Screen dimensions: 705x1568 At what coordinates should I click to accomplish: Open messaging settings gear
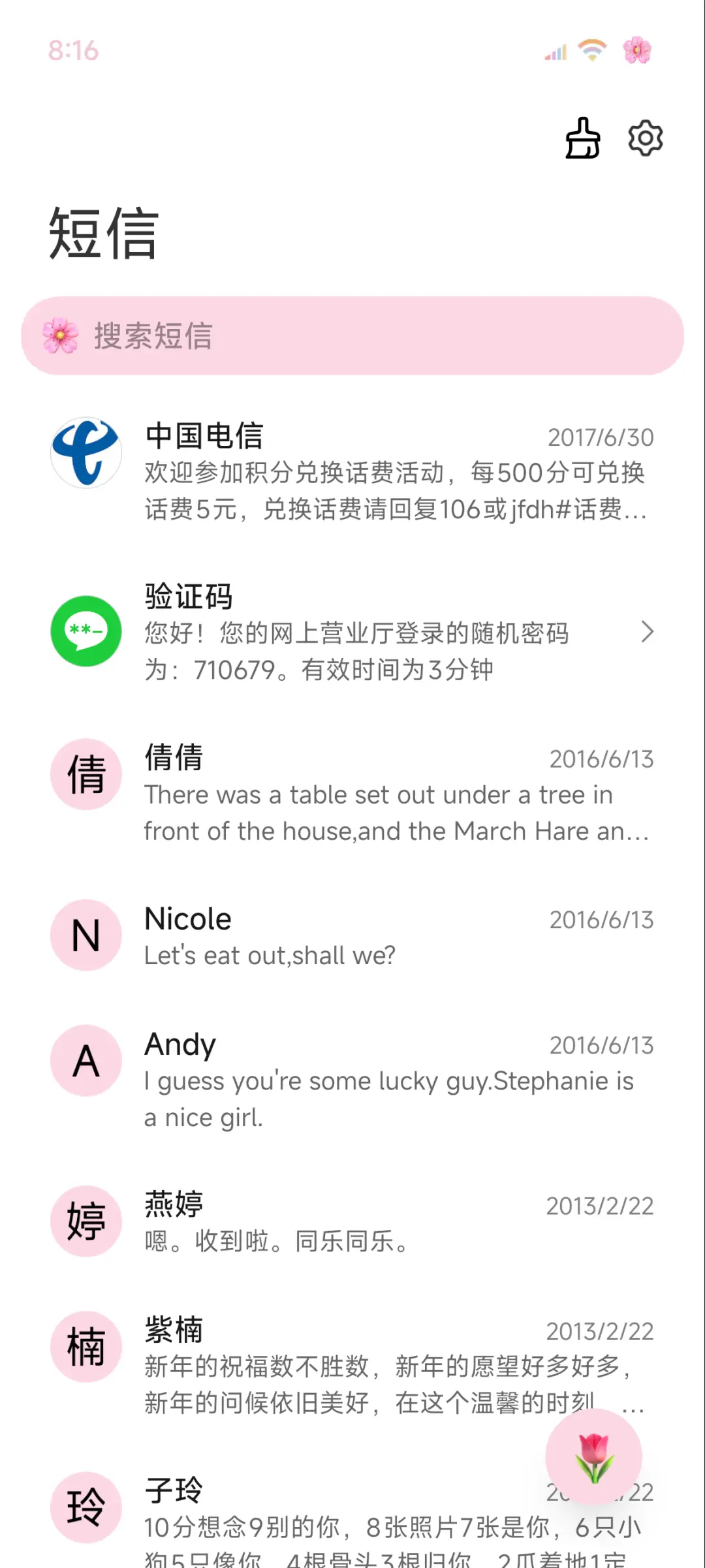point(645,138)
